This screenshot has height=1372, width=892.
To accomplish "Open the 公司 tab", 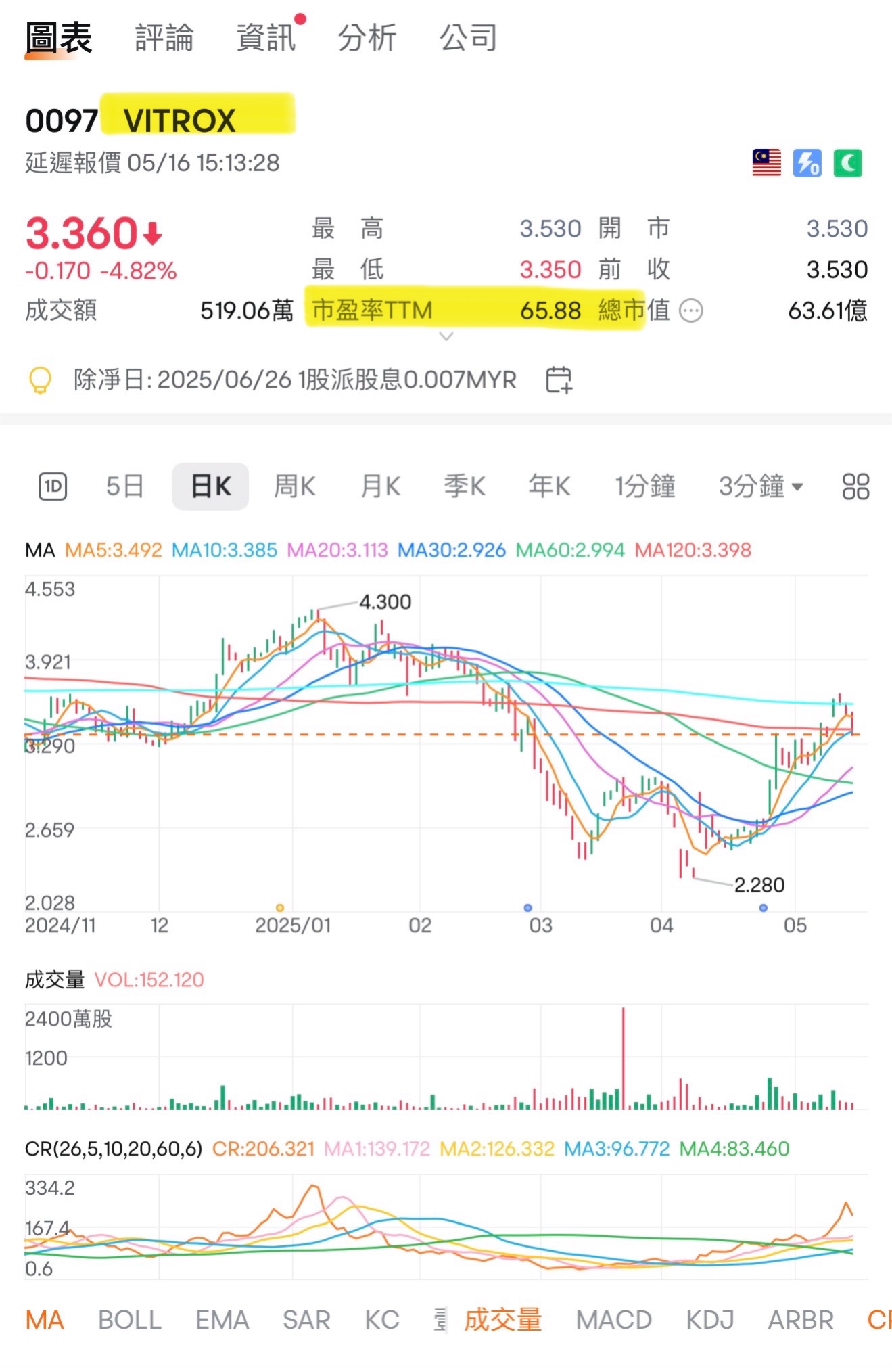I will 469,38.
